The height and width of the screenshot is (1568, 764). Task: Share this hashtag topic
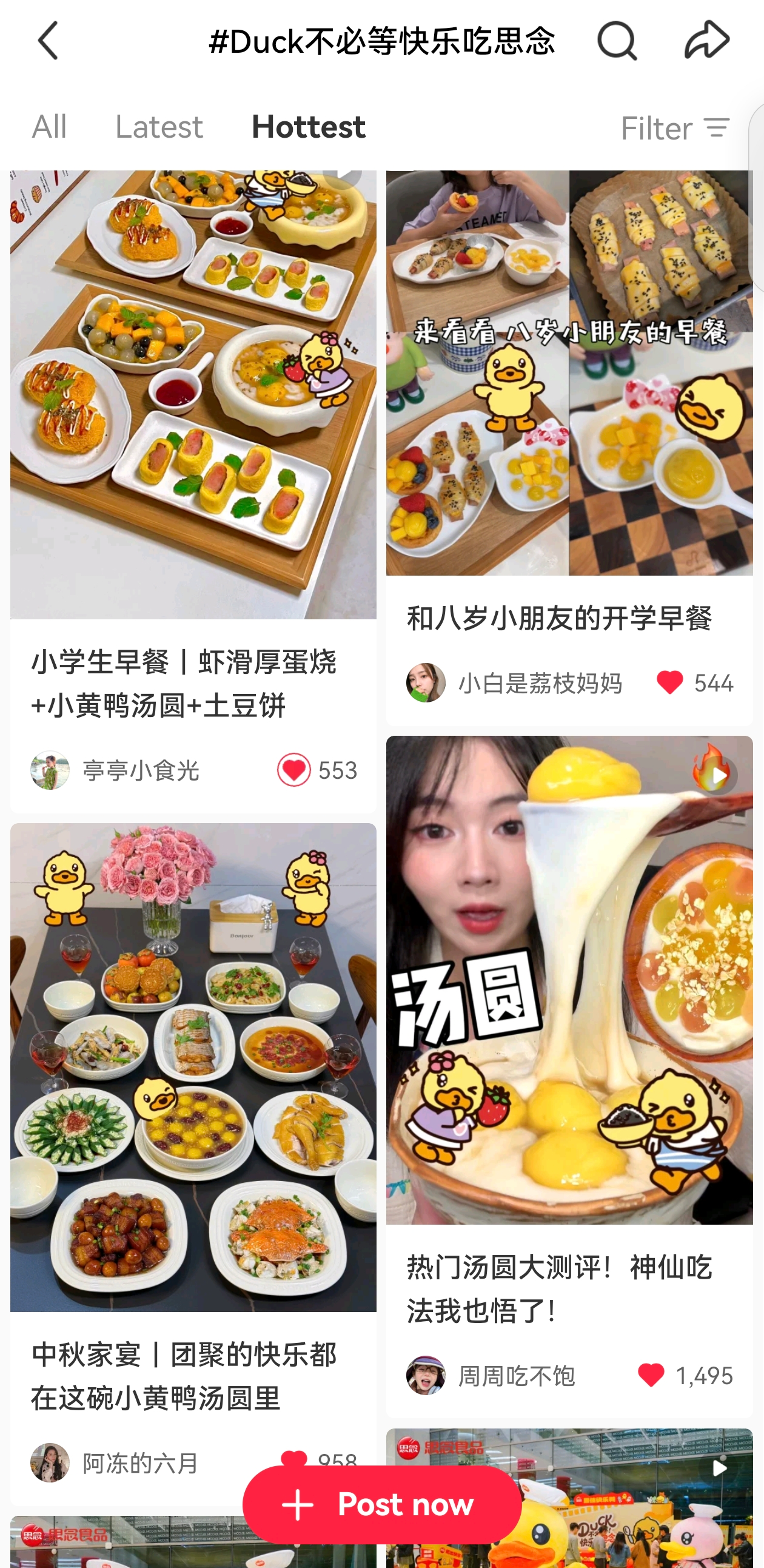pyautogui.click(x=707, y=41)
